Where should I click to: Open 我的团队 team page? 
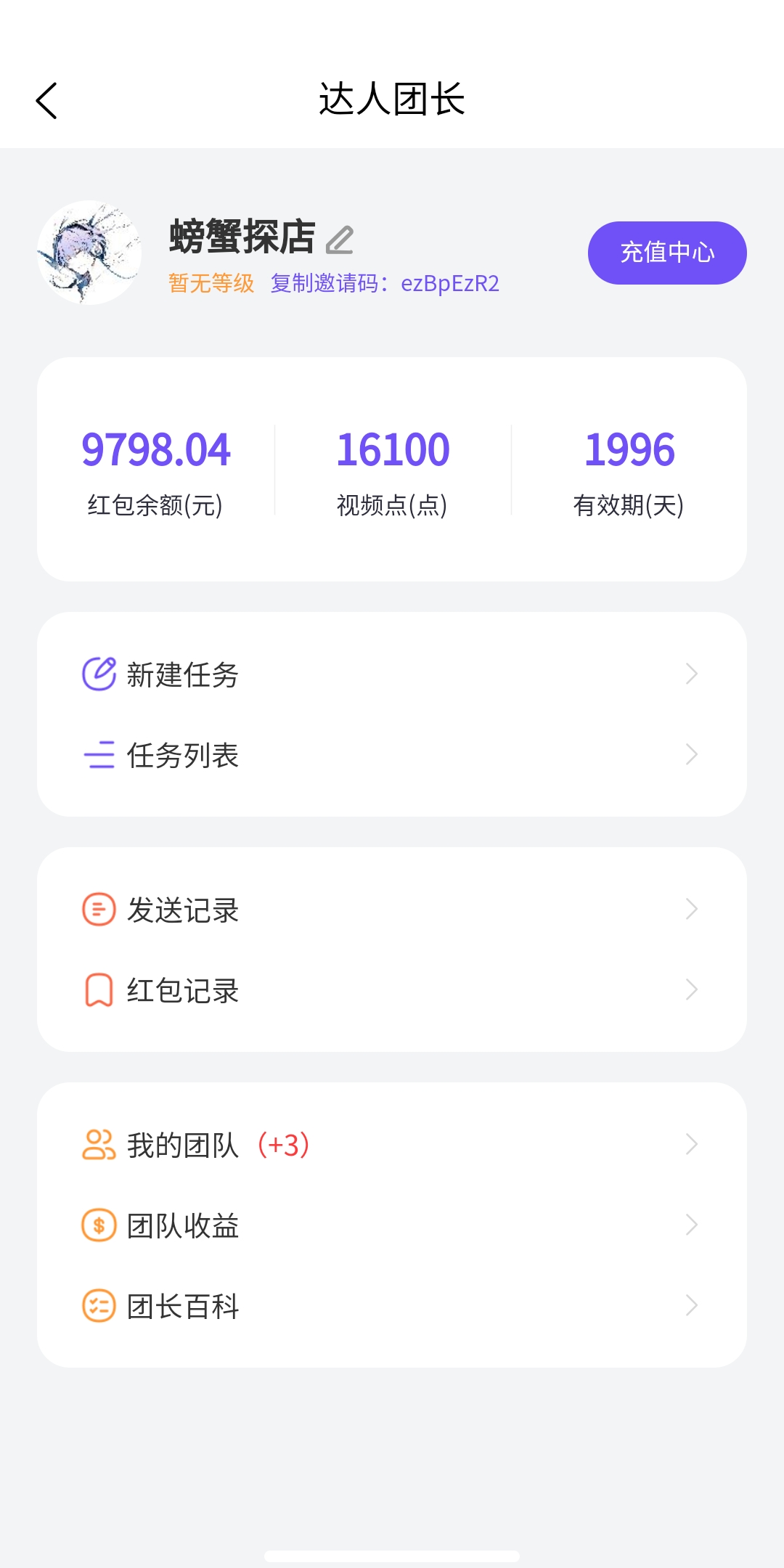(x=392, y=1145)
